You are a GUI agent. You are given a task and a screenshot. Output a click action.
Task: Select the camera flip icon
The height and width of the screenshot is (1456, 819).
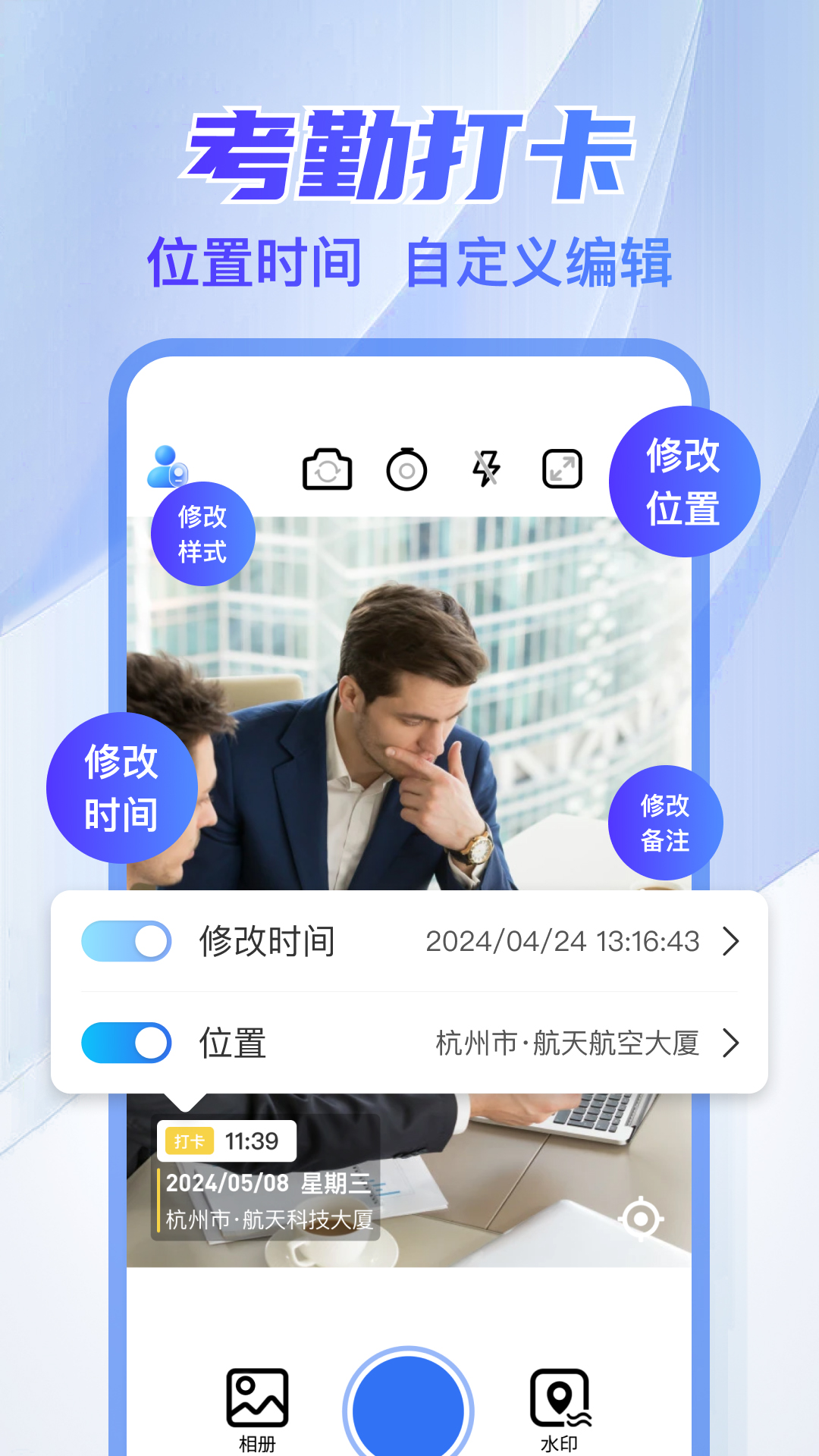(326, 470)
